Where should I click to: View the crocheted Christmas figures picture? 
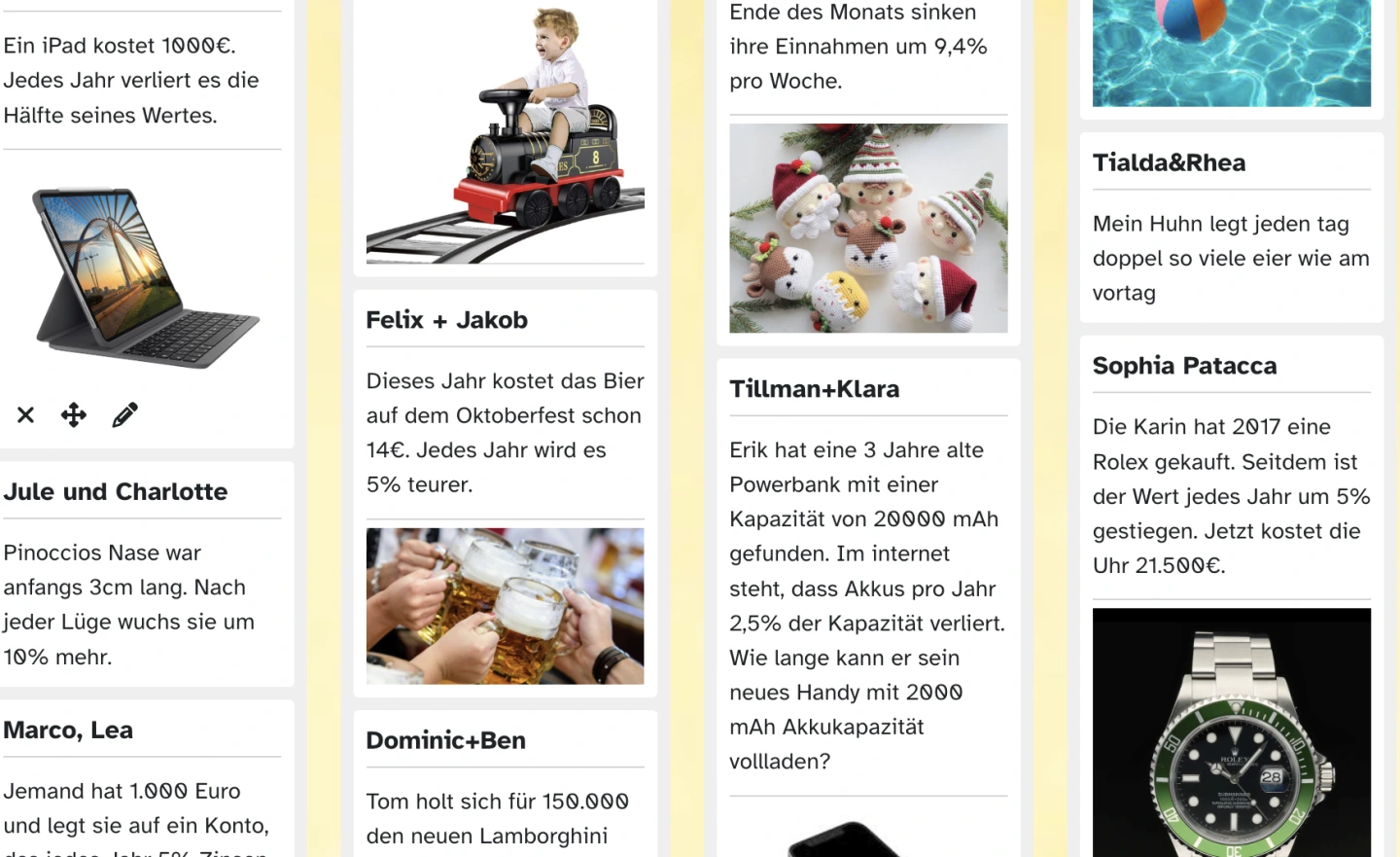(x=868, y=229)
